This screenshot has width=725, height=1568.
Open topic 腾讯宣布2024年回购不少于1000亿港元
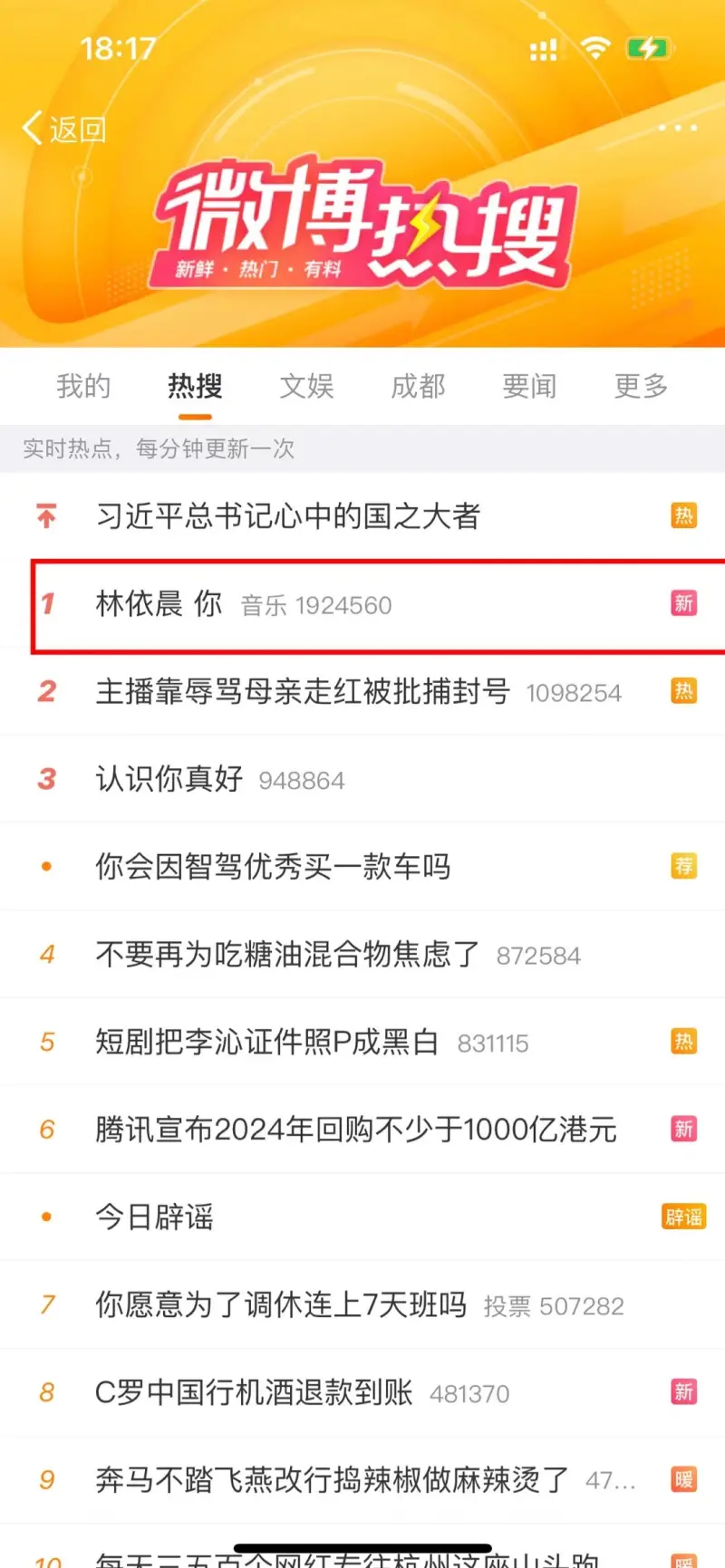tap(355, 1130)
